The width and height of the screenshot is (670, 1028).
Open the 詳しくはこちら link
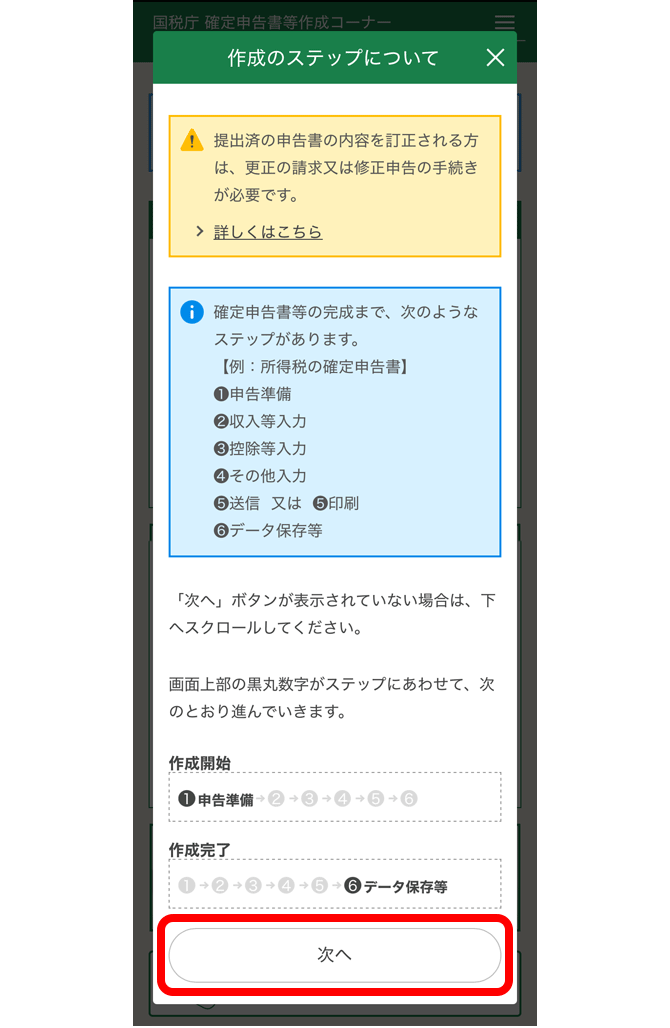coord(268,232)
